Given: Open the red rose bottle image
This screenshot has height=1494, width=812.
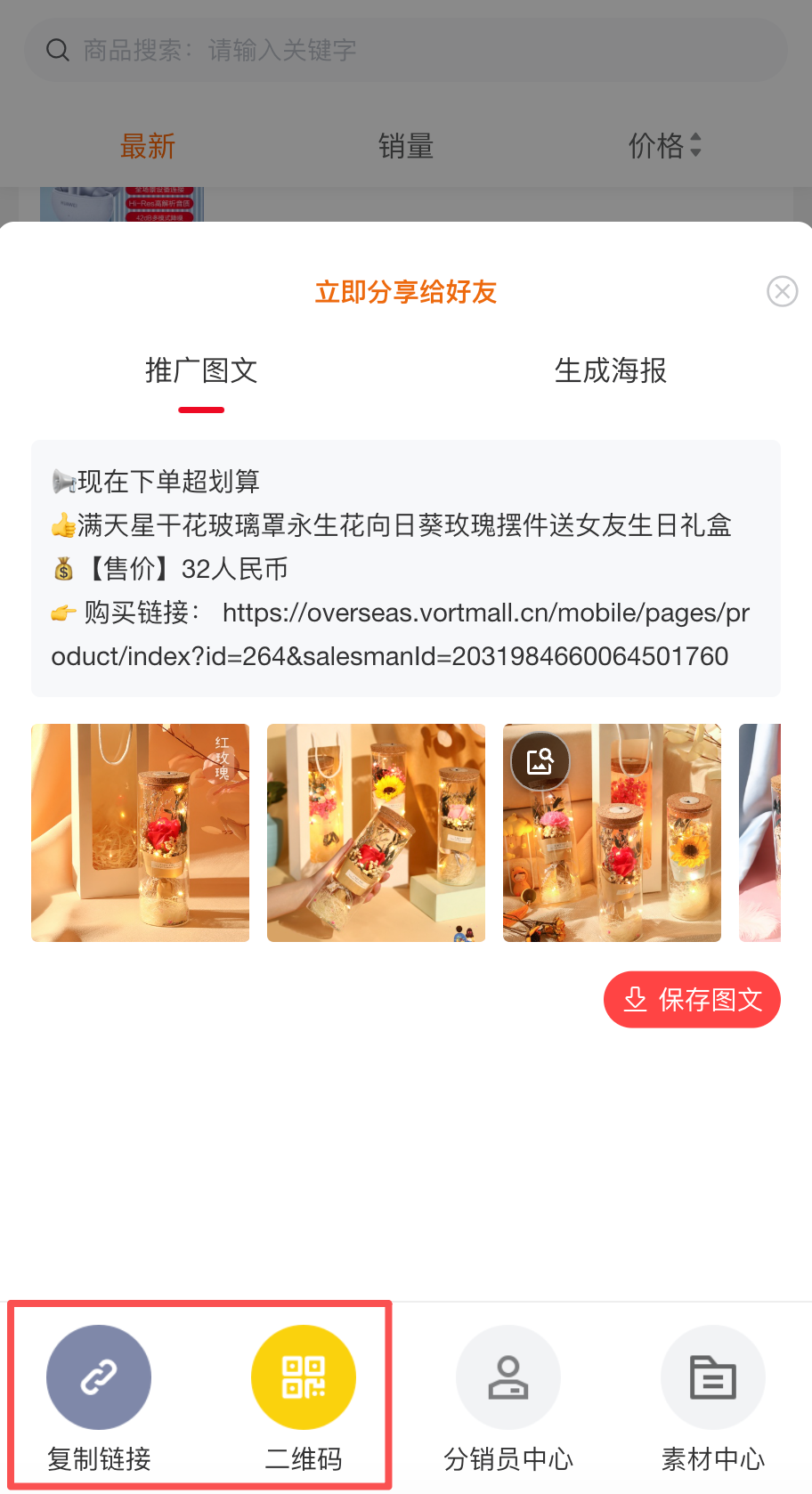Looking at the screenshot, I should tap(140, 832).
